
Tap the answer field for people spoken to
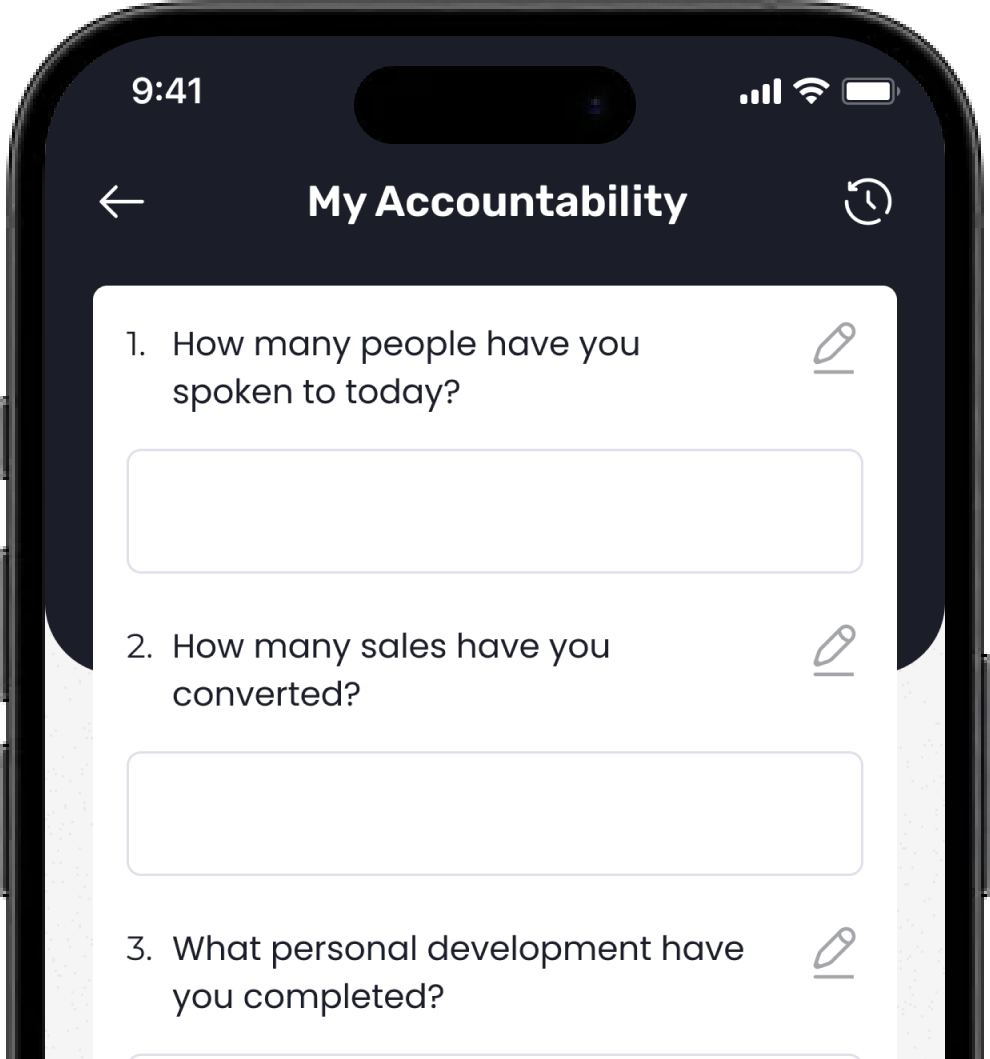(x=494, y=511)
